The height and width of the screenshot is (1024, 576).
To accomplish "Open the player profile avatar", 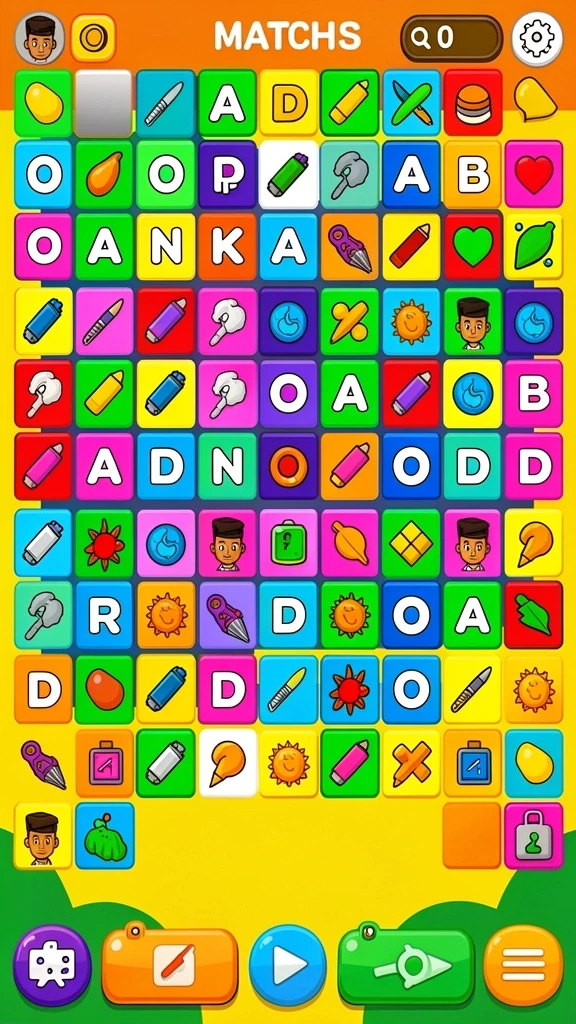I will pyautogui.click(x=40, y=38).
